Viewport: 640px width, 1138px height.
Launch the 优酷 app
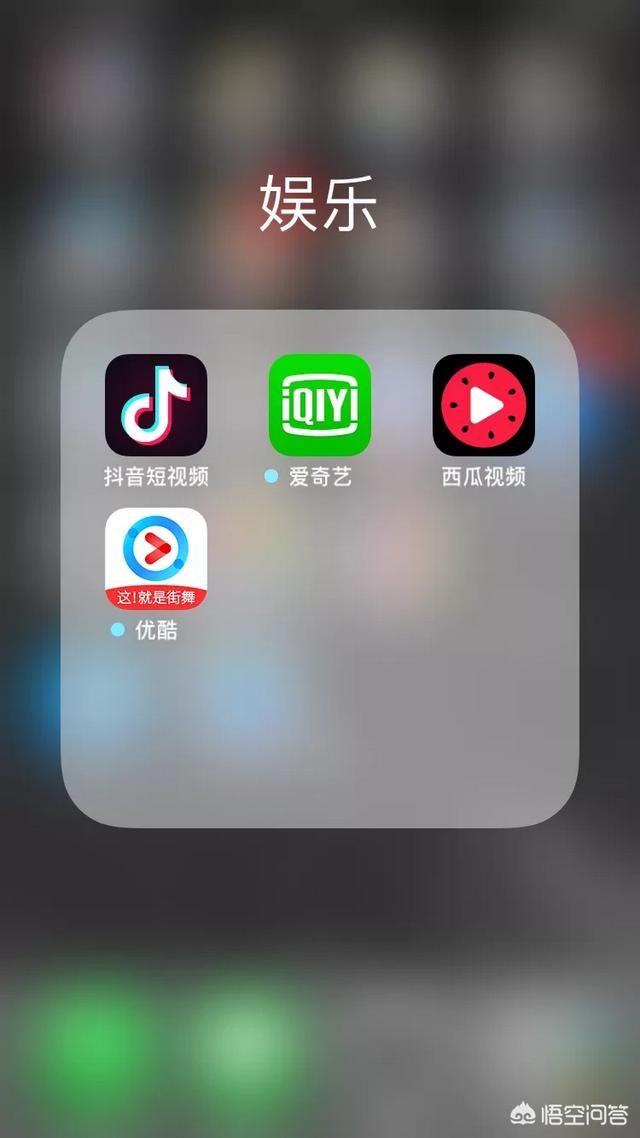156,558
